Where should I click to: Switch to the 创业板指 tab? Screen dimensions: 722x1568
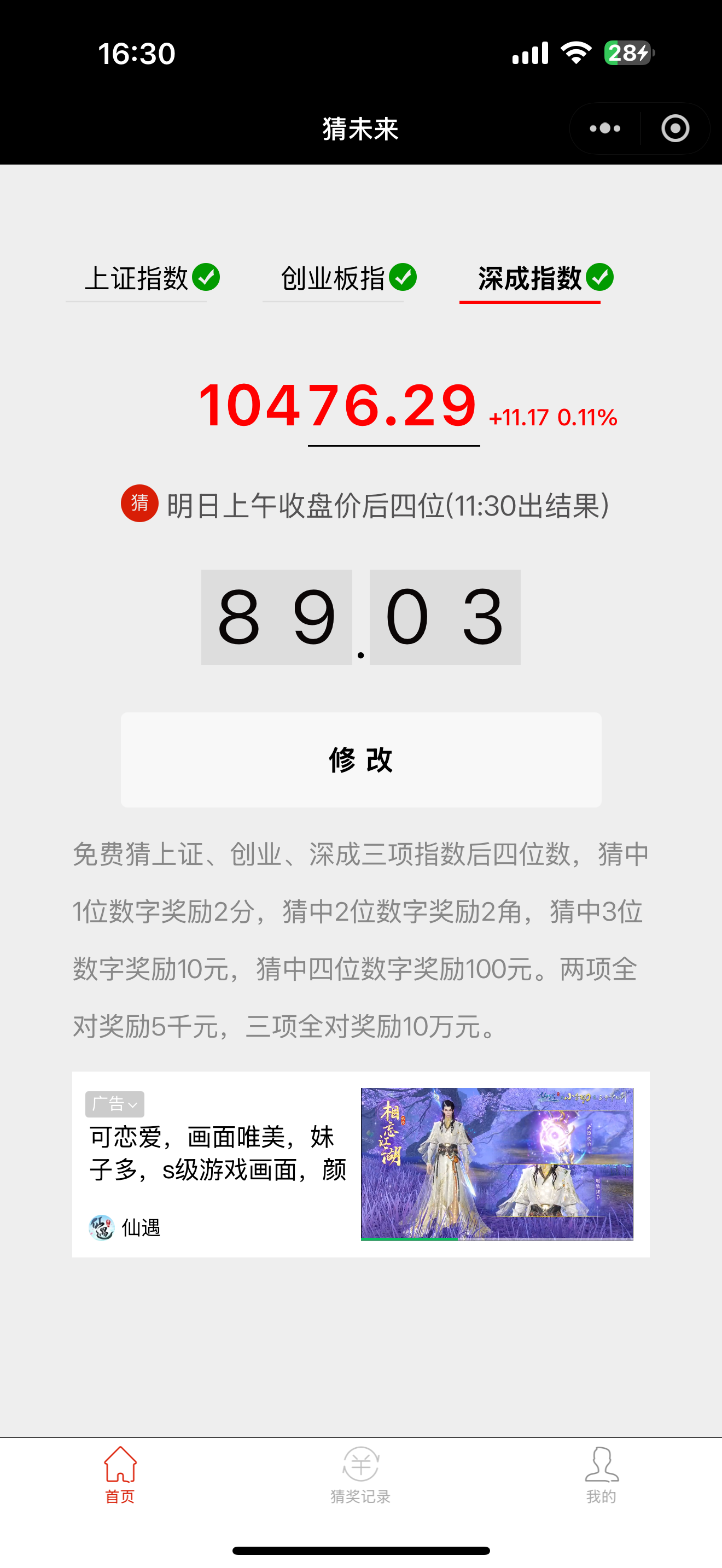tap(334, 279)
